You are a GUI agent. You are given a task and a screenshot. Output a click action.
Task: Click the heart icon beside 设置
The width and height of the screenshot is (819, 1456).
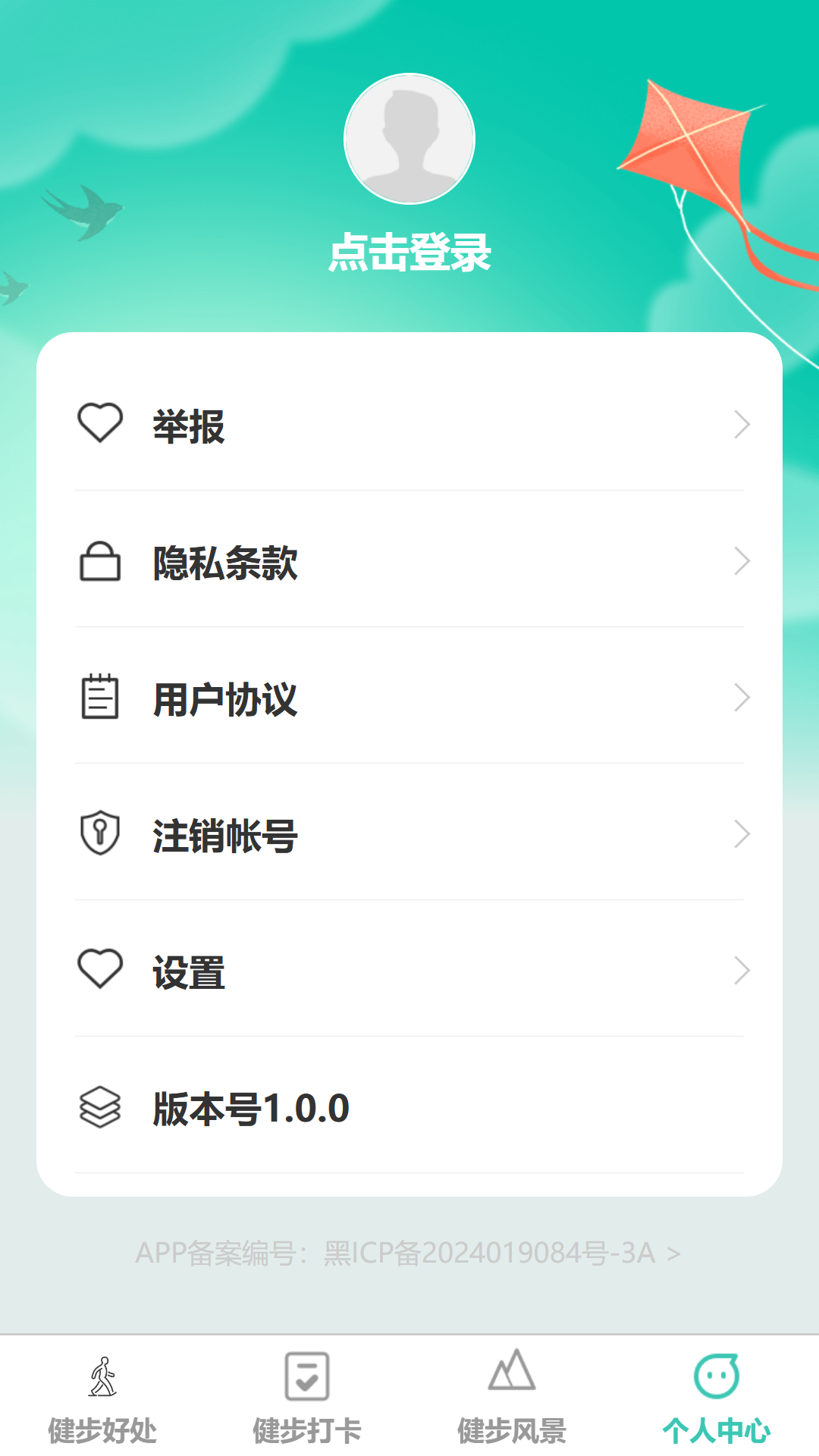pos(101,969)
